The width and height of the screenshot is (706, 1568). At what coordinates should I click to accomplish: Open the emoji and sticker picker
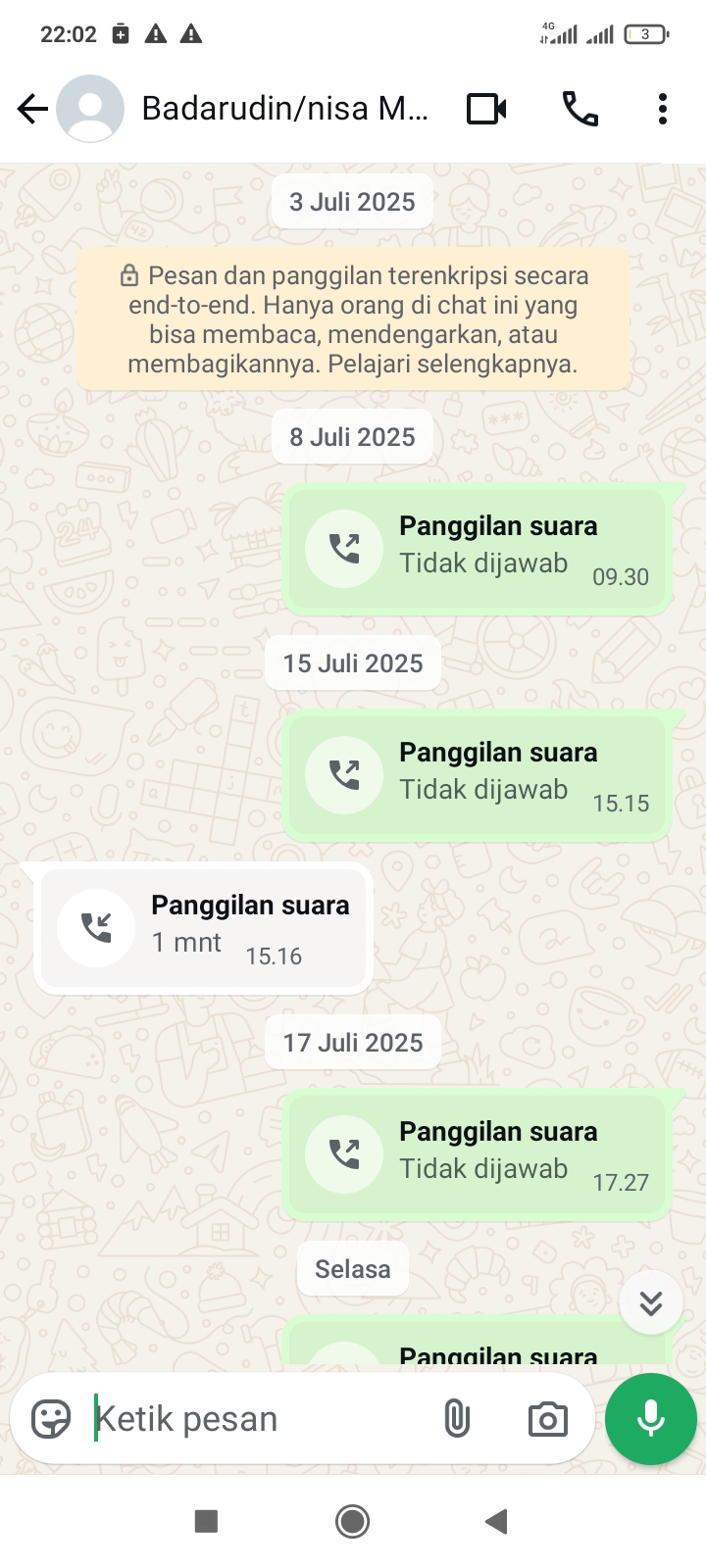click(x=51, y=1419)
